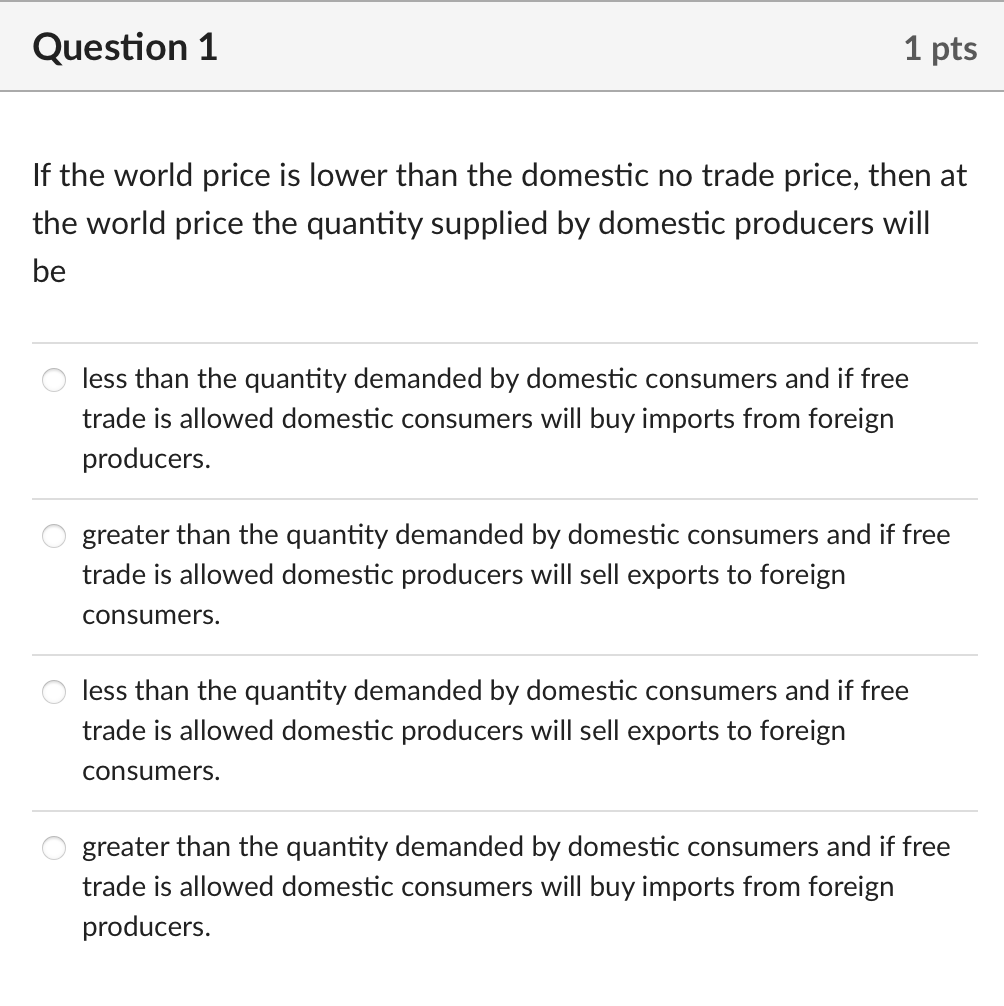Mark "greater than" option about buying imports
The image size is (1004, 1006).
click(53, 848)
